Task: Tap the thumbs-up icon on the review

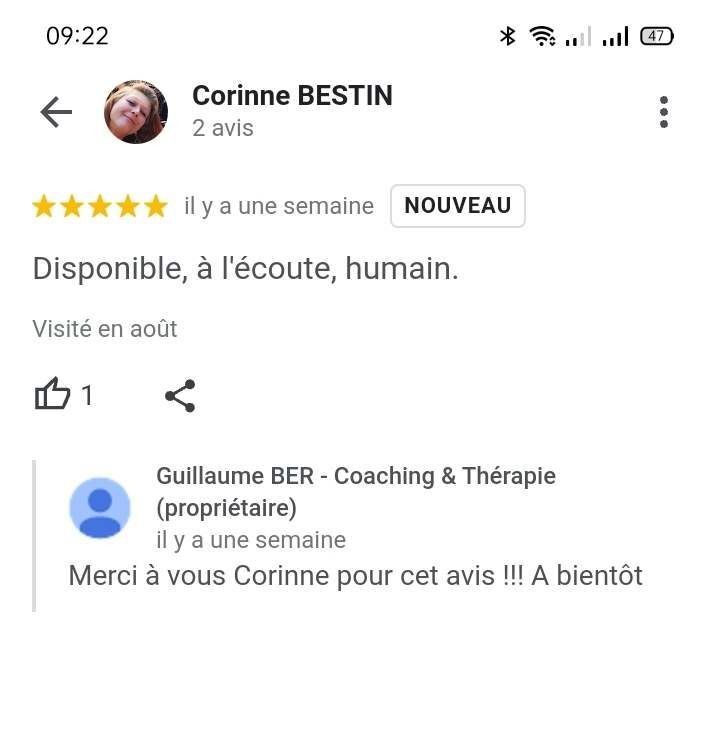Action: [53, 394]
